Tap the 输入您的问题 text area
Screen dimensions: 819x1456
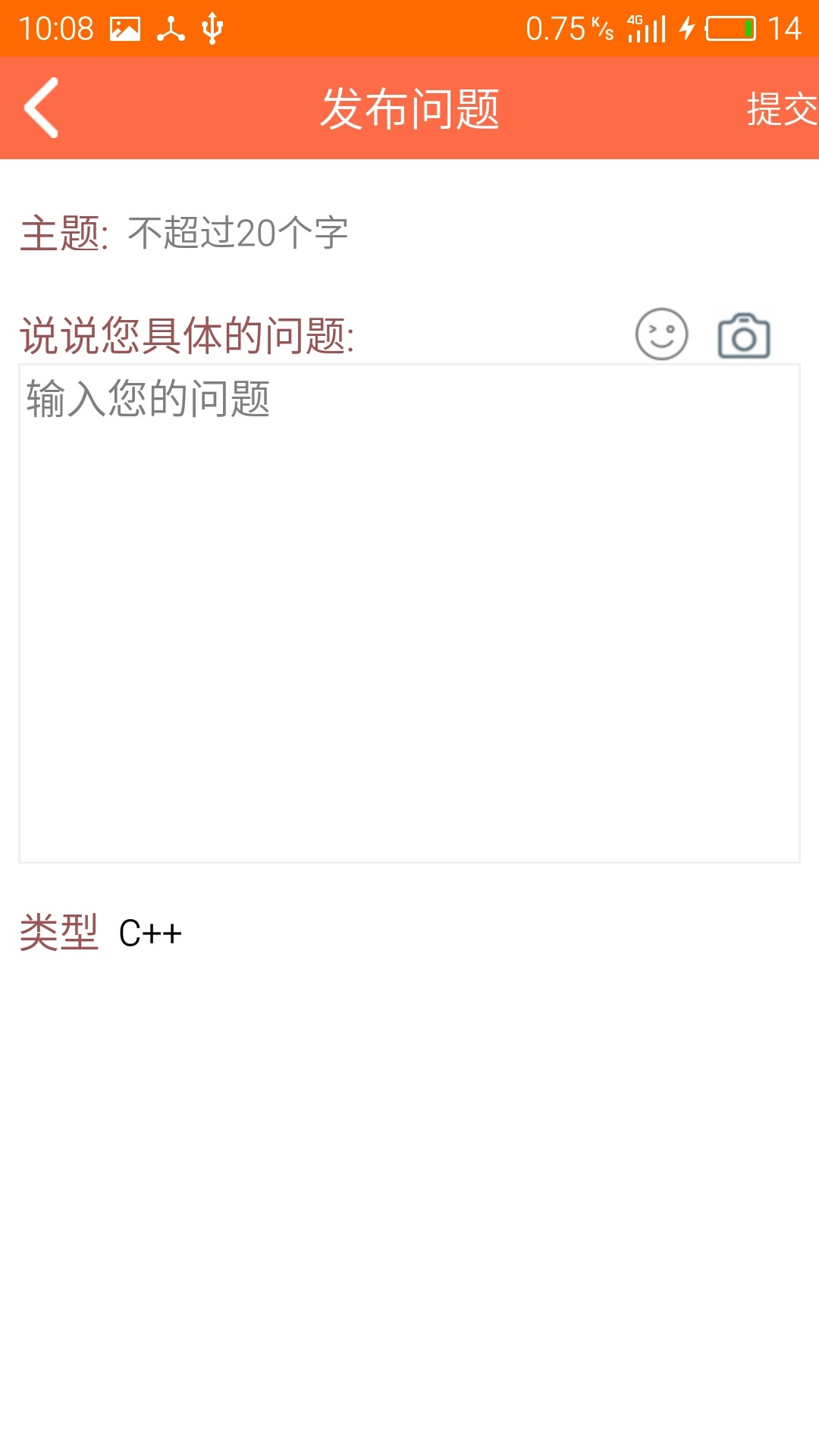click(x=409, y=613)
